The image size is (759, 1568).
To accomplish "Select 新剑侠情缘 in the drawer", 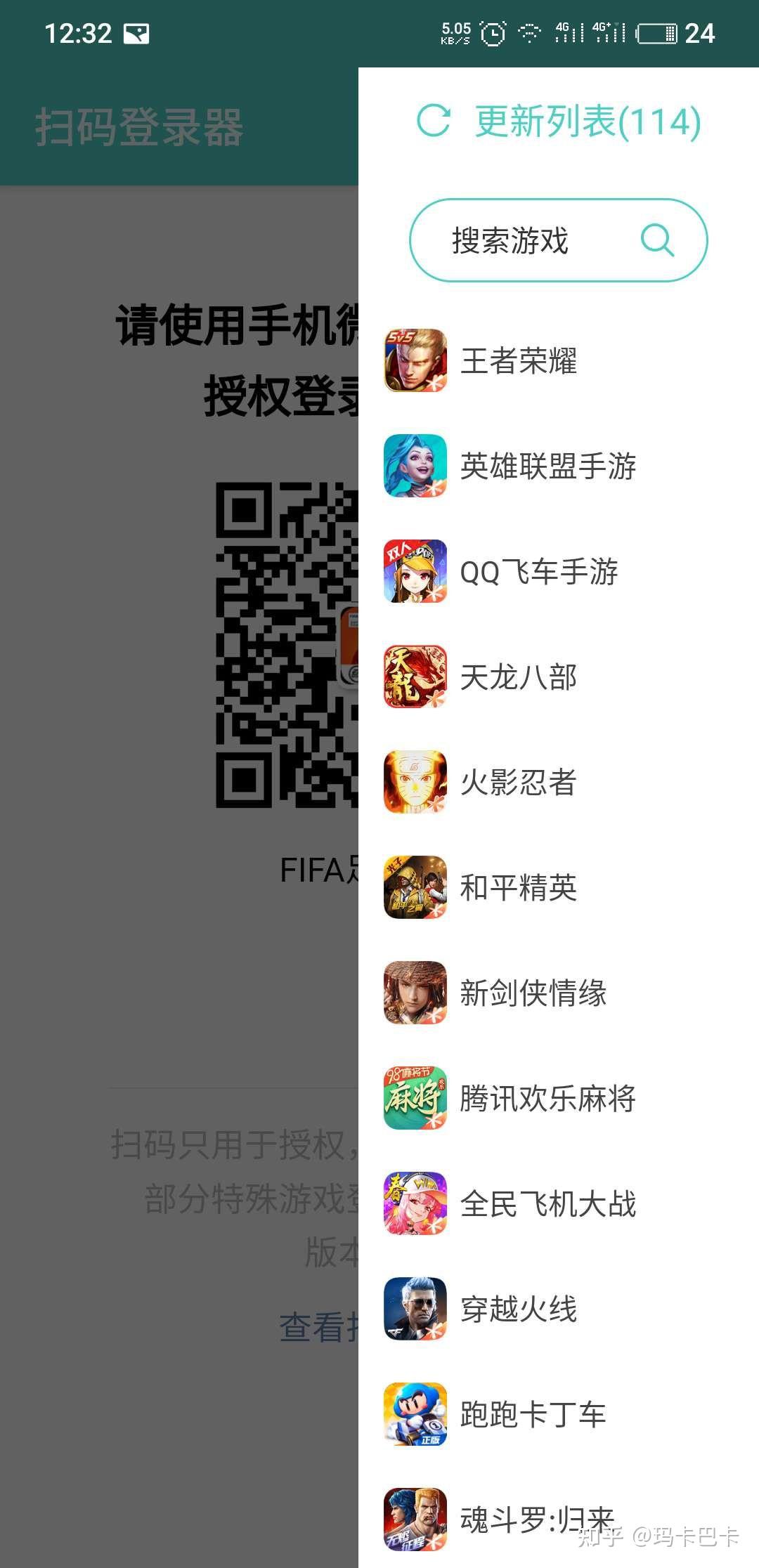I will tap(533, 993).
